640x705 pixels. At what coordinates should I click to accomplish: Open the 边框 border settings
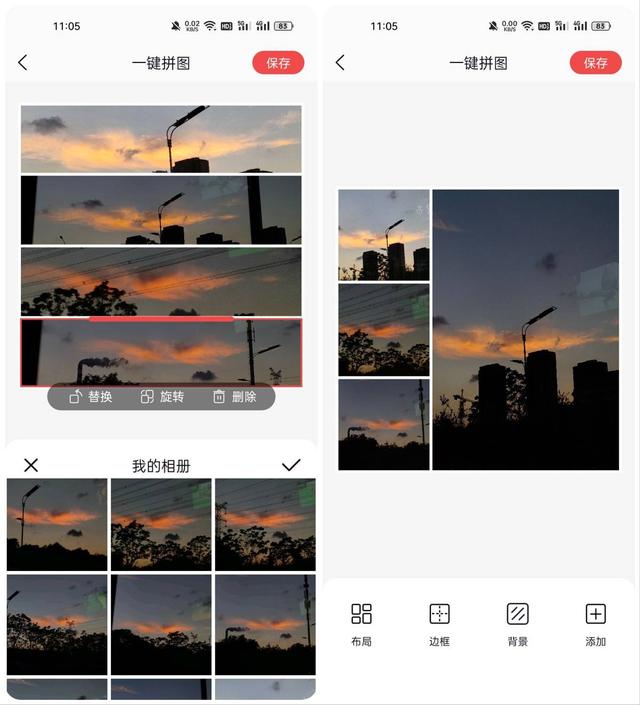[x=439, y=623]
